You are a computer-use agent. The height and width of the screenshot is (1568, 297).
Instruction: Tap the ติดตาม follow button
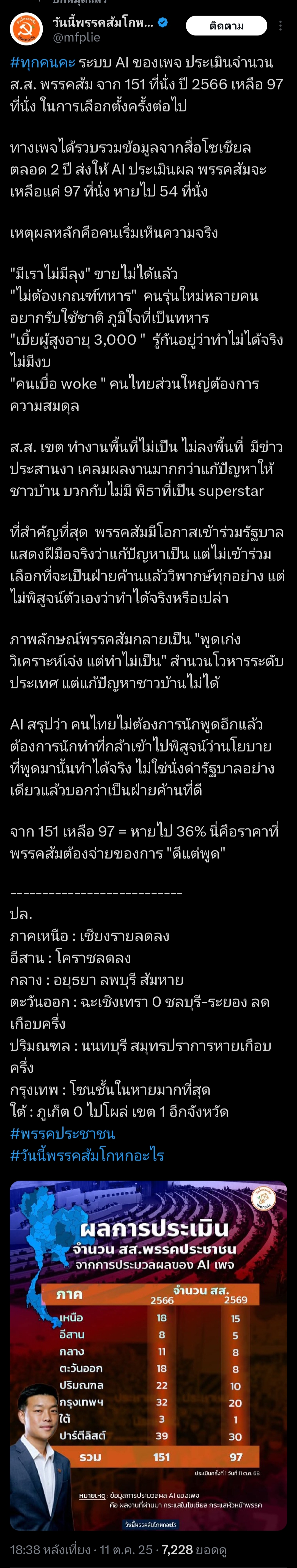tap(226, 26)
